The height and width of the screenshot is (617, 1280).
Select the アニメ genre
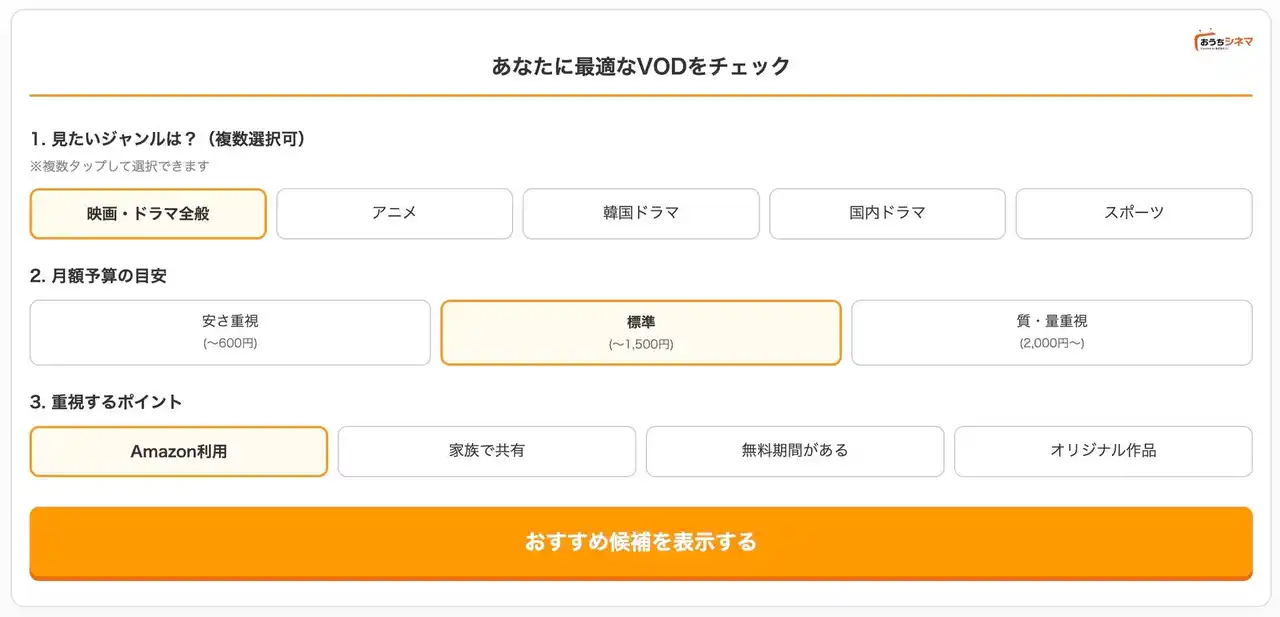click(x=394, y=214)
